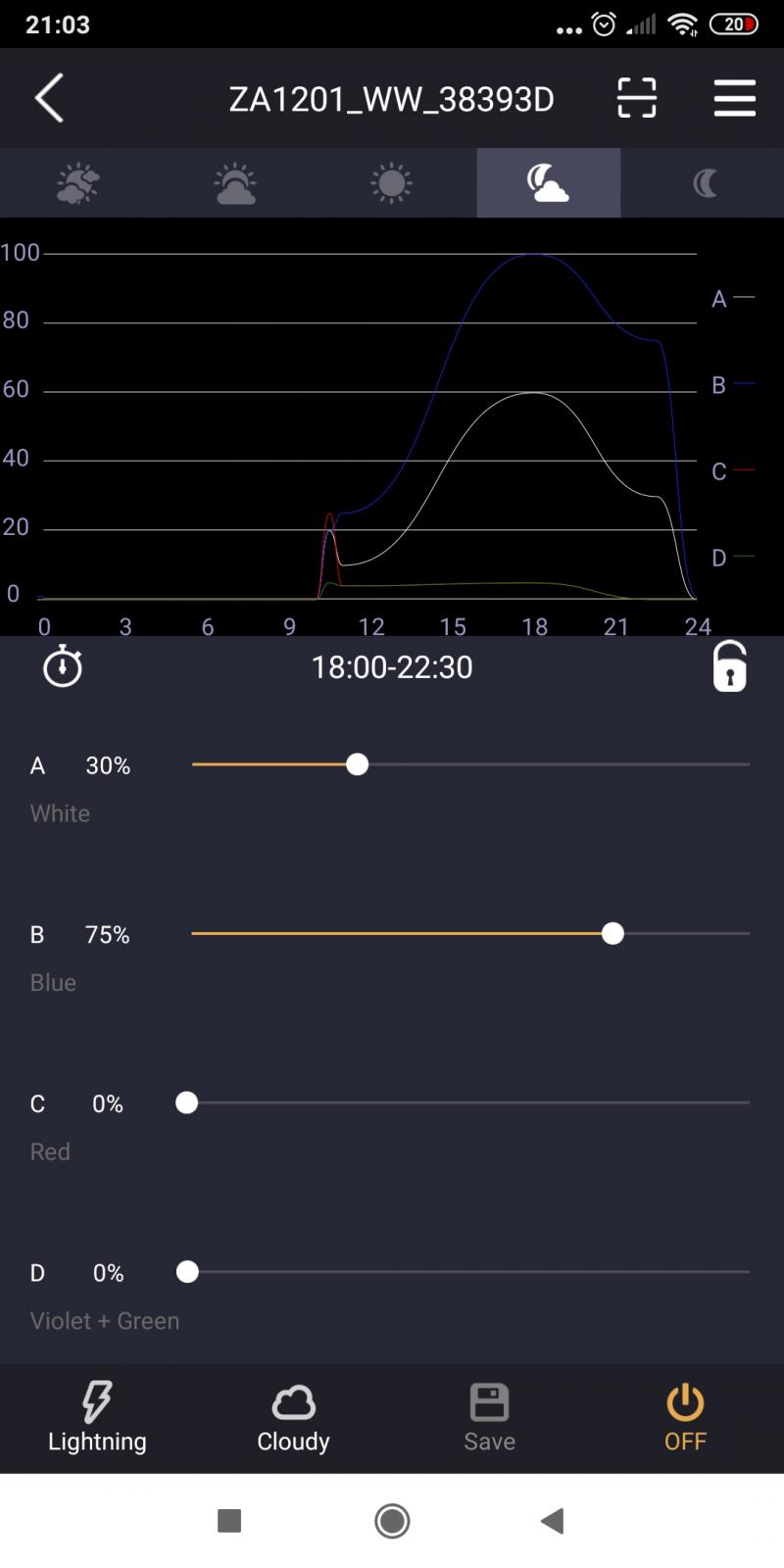
Task: Toggle the OFF power button
Action: click(685, 1417)
